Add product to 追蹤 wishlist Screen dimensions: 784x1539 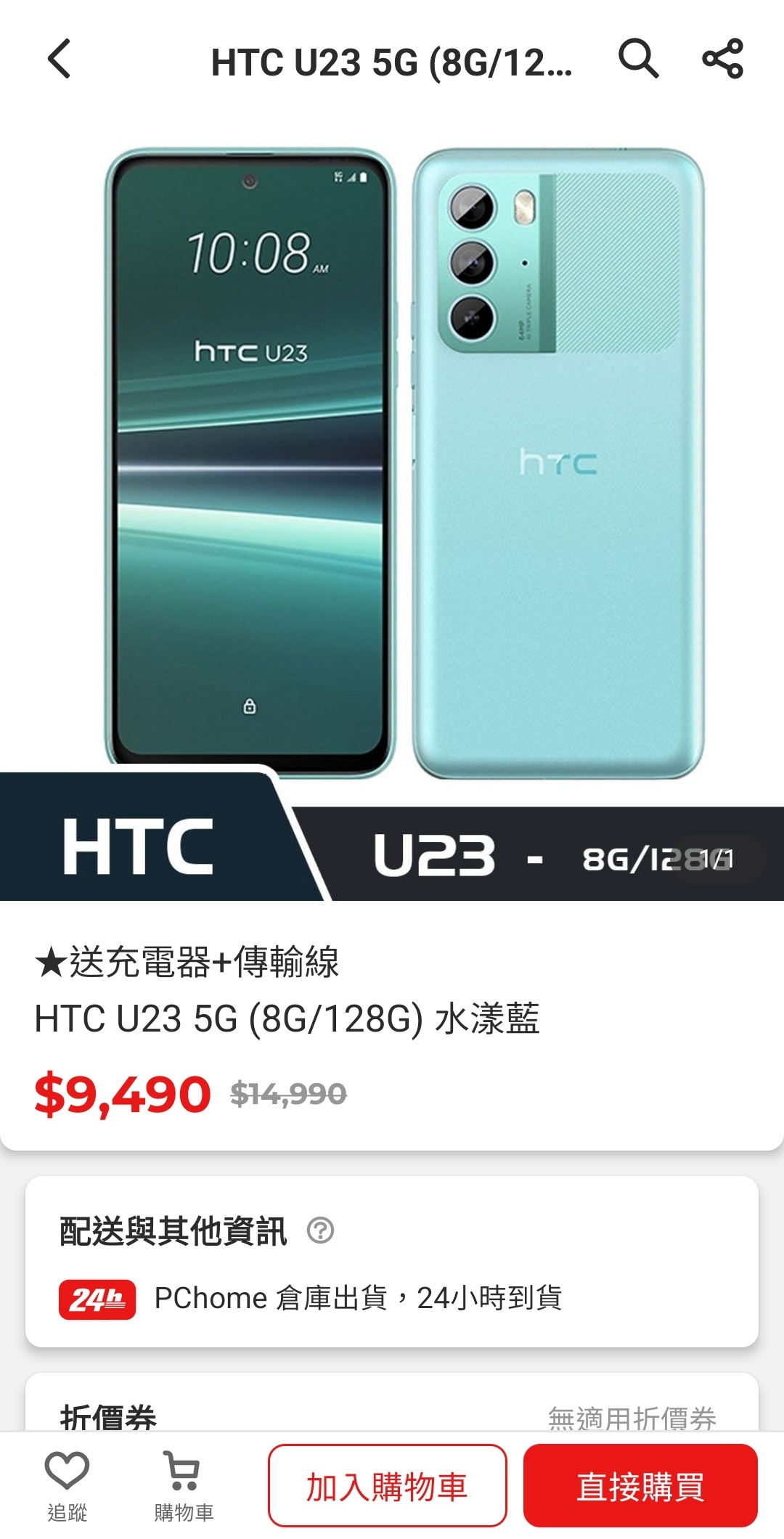coord(67,1485)
